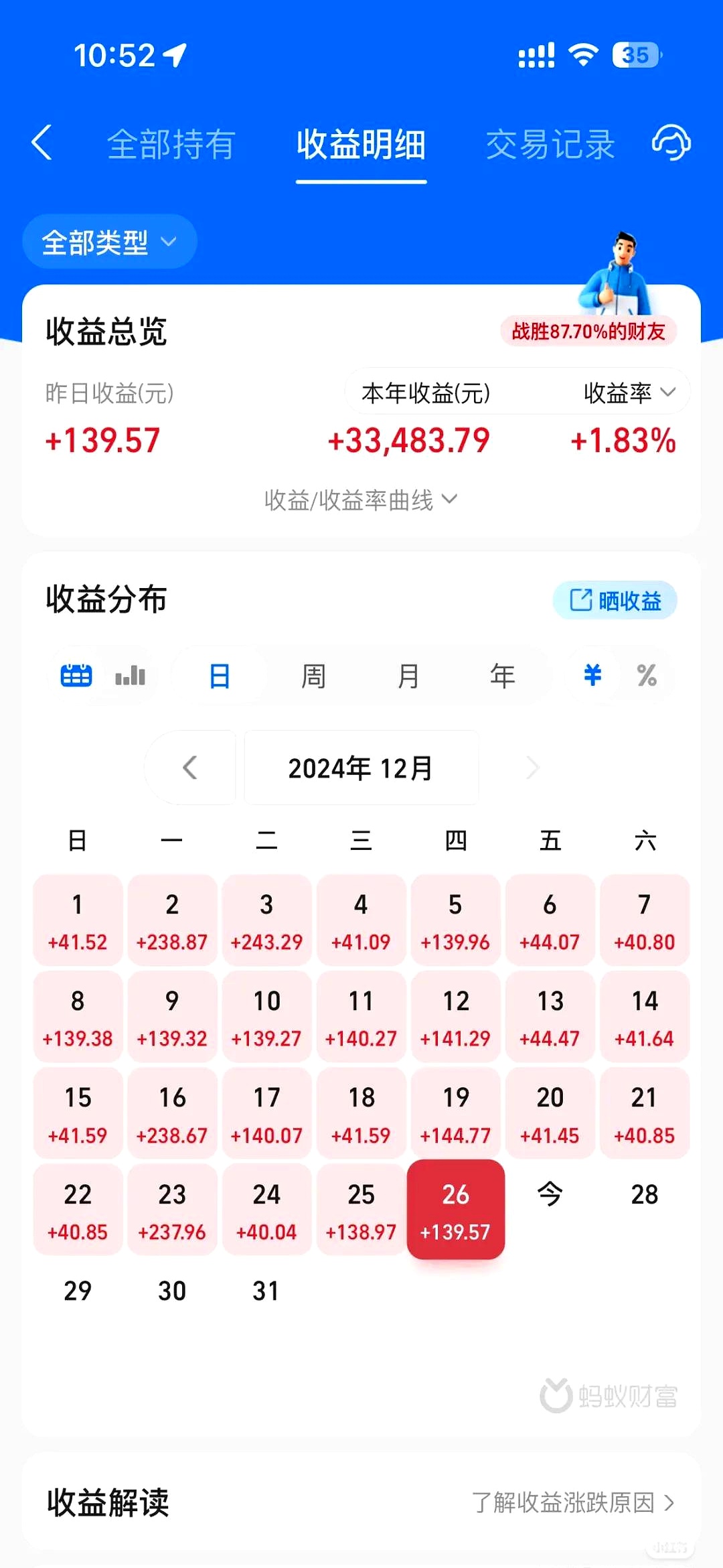This screenshot has height=1568, width=723.
Task: Switch to calendar grid view icon
Action: [76, 675]
